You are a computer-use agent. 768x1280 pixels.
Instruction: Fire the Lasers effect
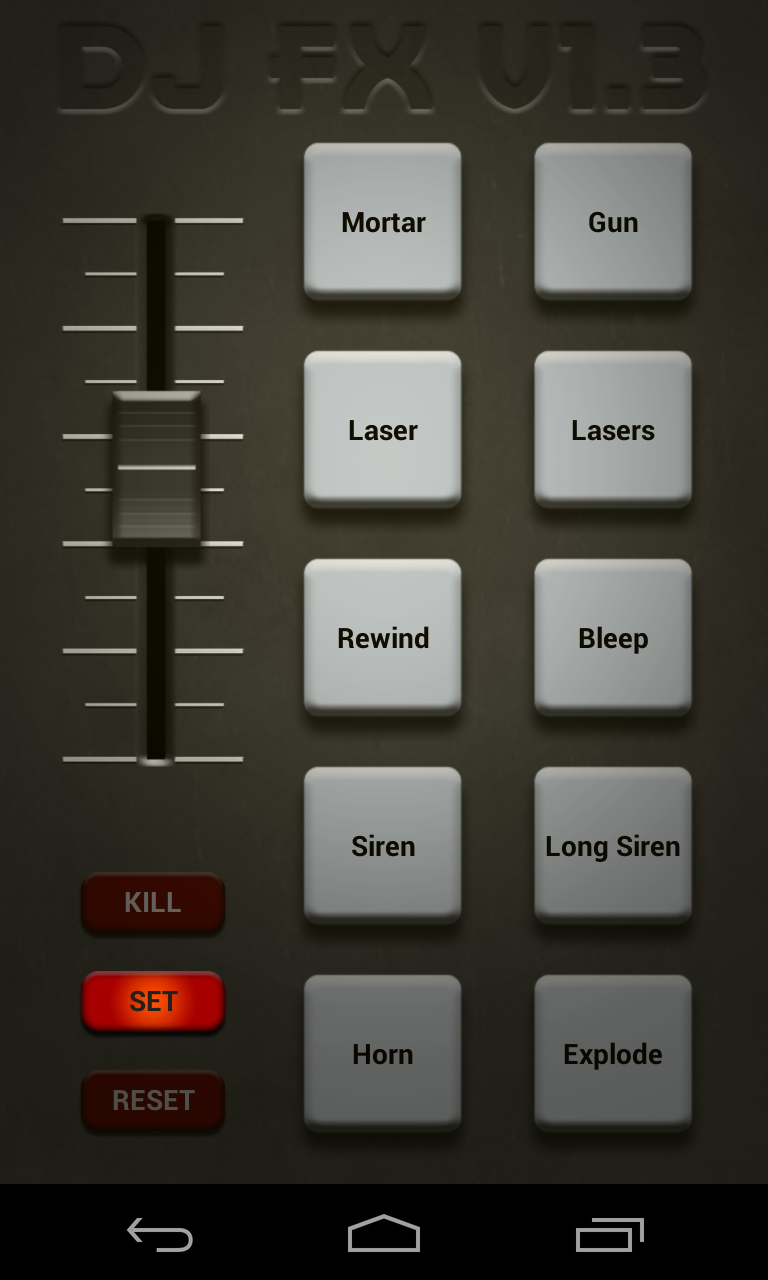point(613,429)
